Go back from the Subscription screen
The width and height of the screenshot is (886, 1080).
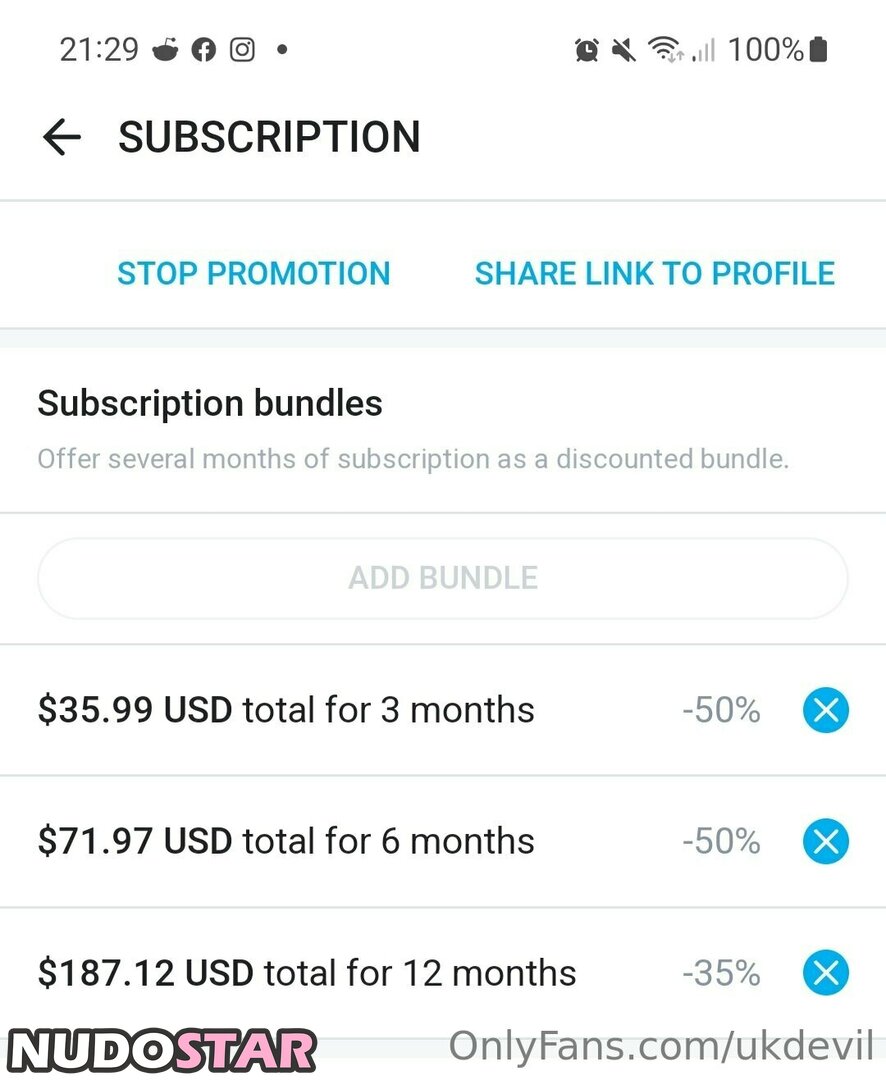(x=61, y=137)
